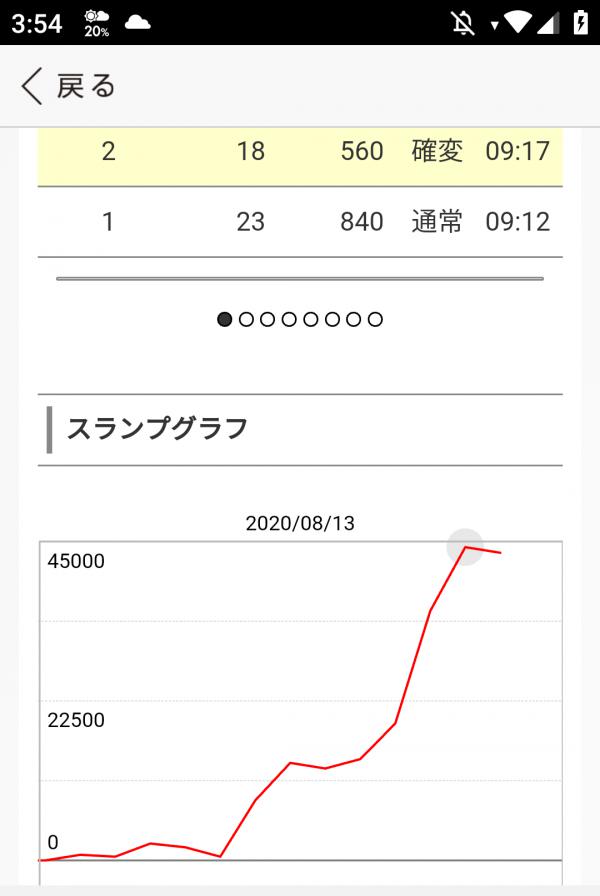Go back with the 戻る button

68,87
